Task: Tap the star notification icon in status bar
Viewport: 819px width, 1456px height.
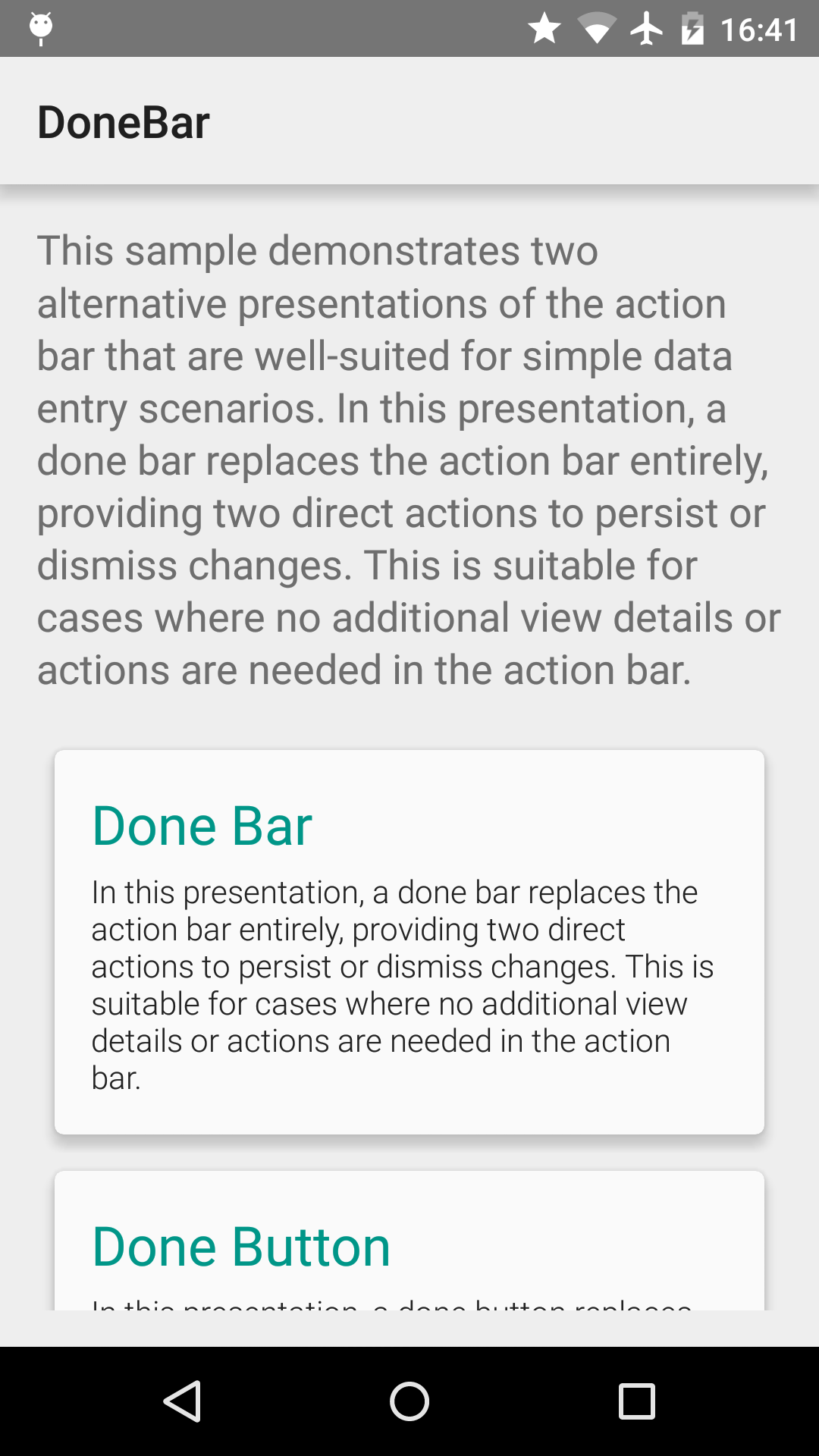Action: [543, 29]
